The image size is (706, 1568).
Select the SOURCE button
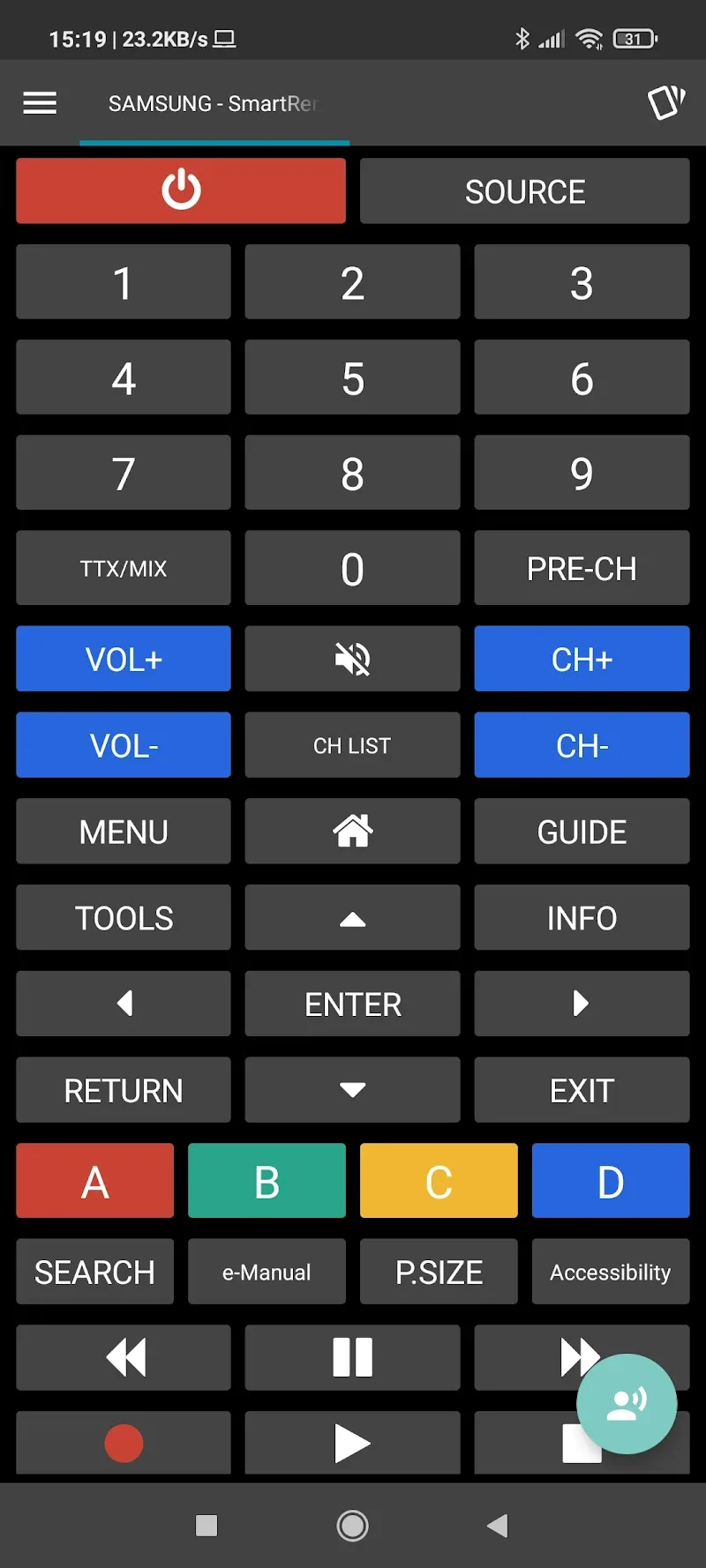(524, 190)
